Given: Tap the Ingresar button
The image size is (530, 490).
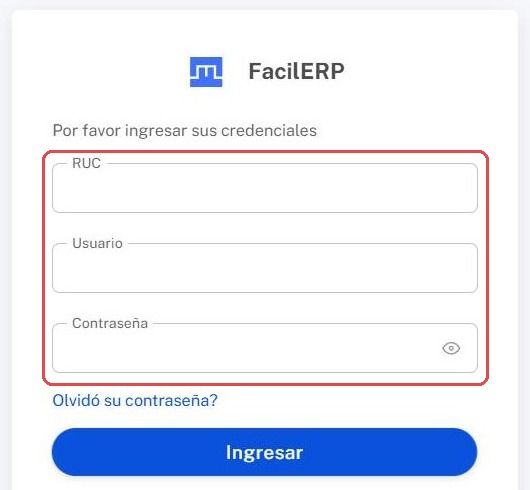Looking at the screenshot, I should [264, 452].
